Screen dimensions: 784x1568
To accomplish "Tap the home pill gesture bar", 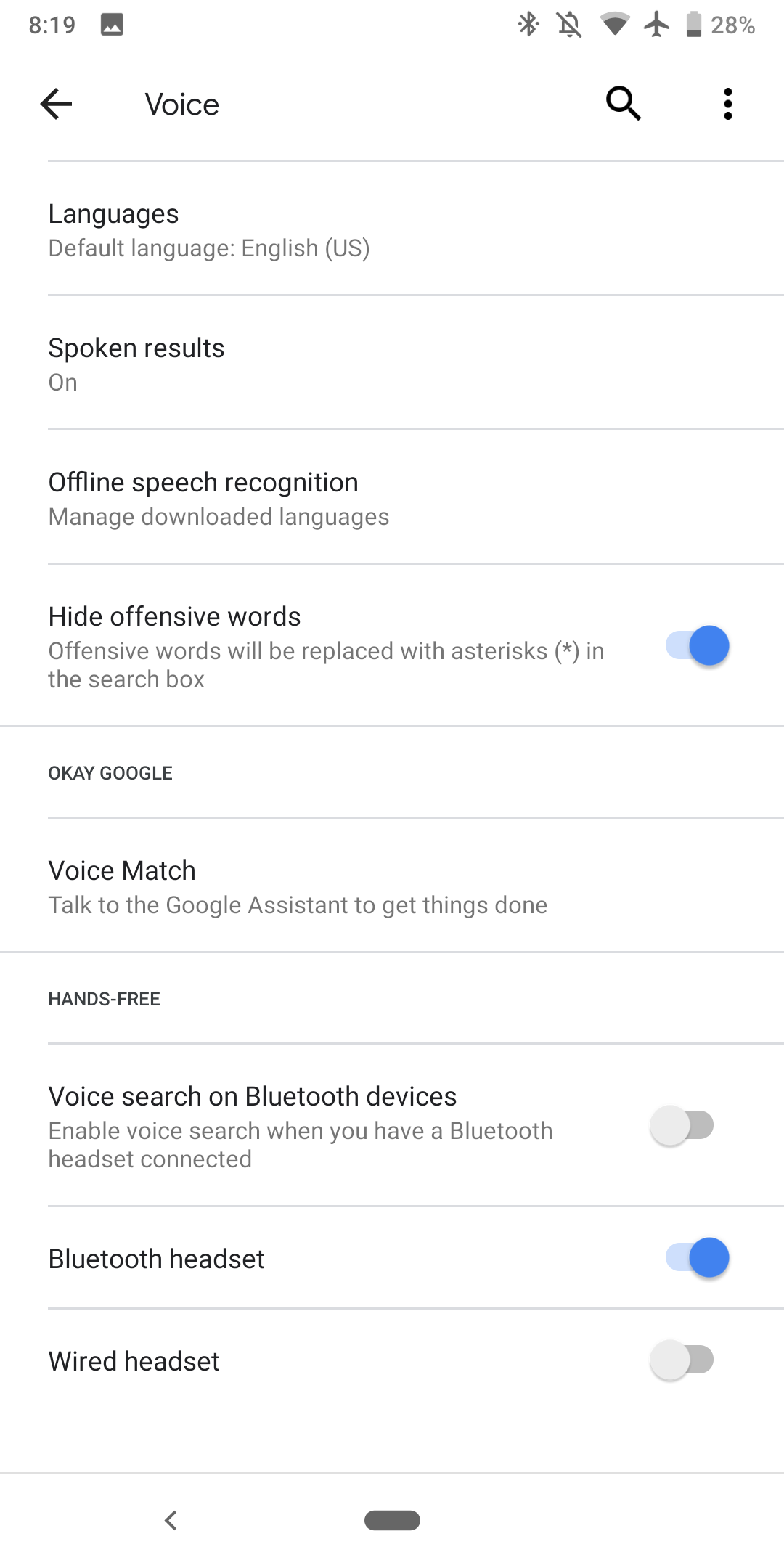I will coord(392,1520).
